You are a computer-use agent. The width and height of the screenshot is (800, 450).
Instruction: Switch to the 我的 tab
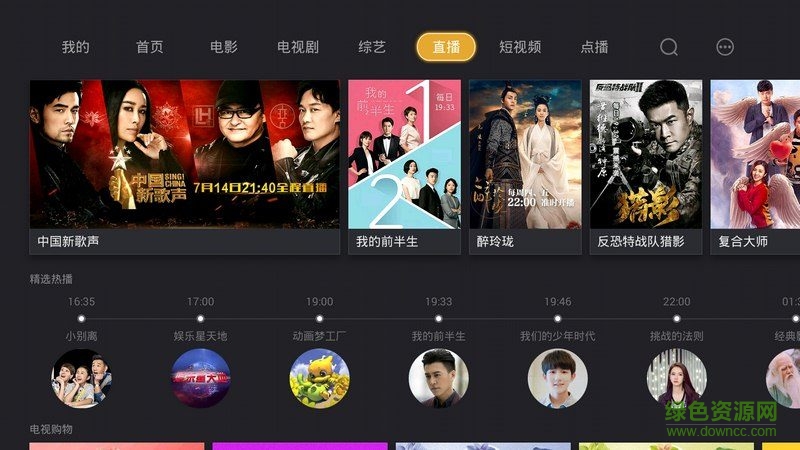tap(76, 47)
